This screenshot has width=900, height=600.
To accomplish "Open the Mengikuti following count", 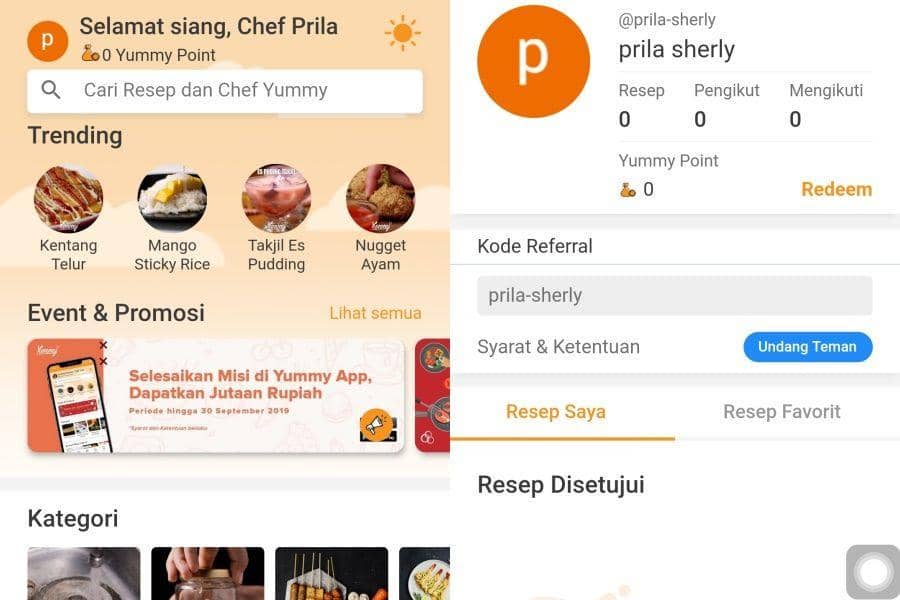I will (825, 105).
